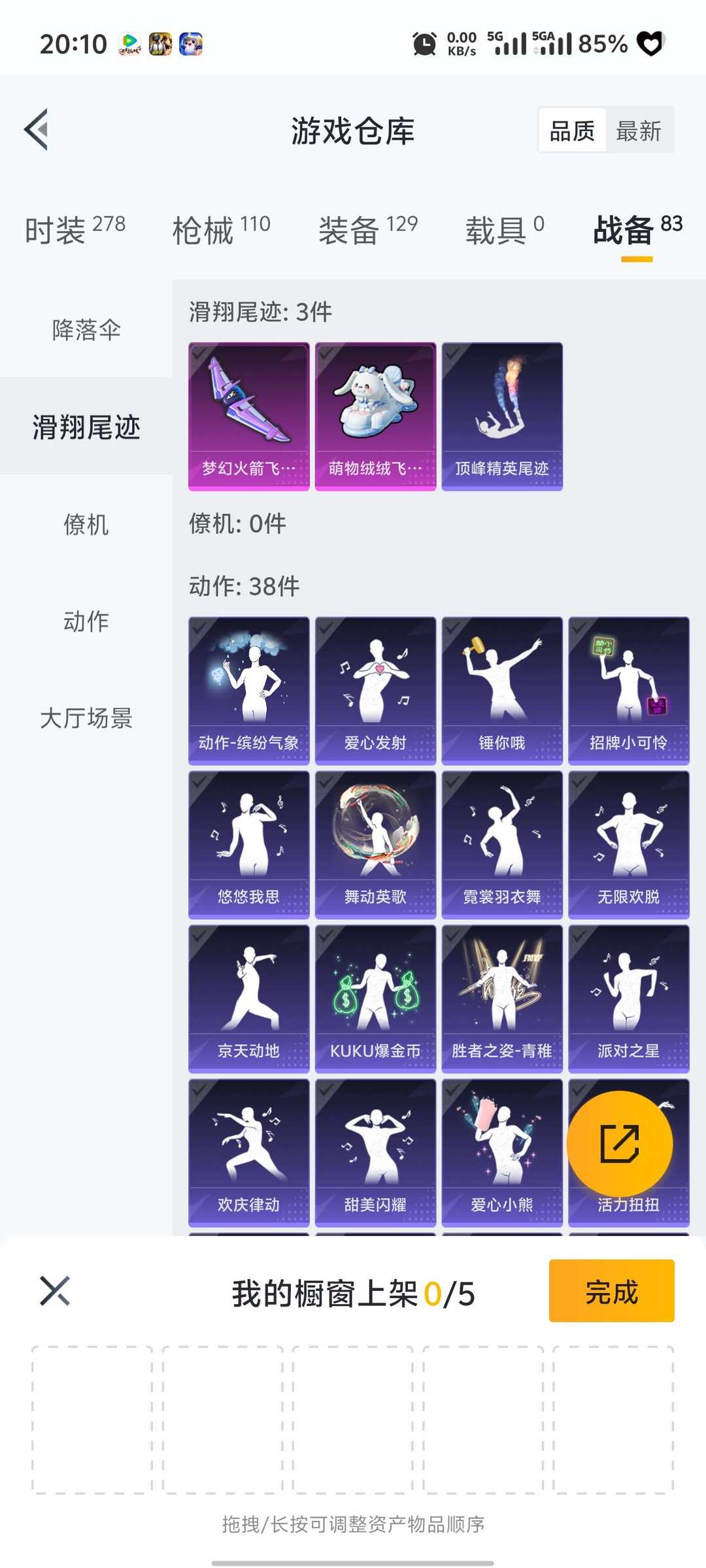Viewport: 706px width, 1568px height.
Task: Choose the 舞动英歌 emote
Action: pyautogui.click(x=375, y=844)
